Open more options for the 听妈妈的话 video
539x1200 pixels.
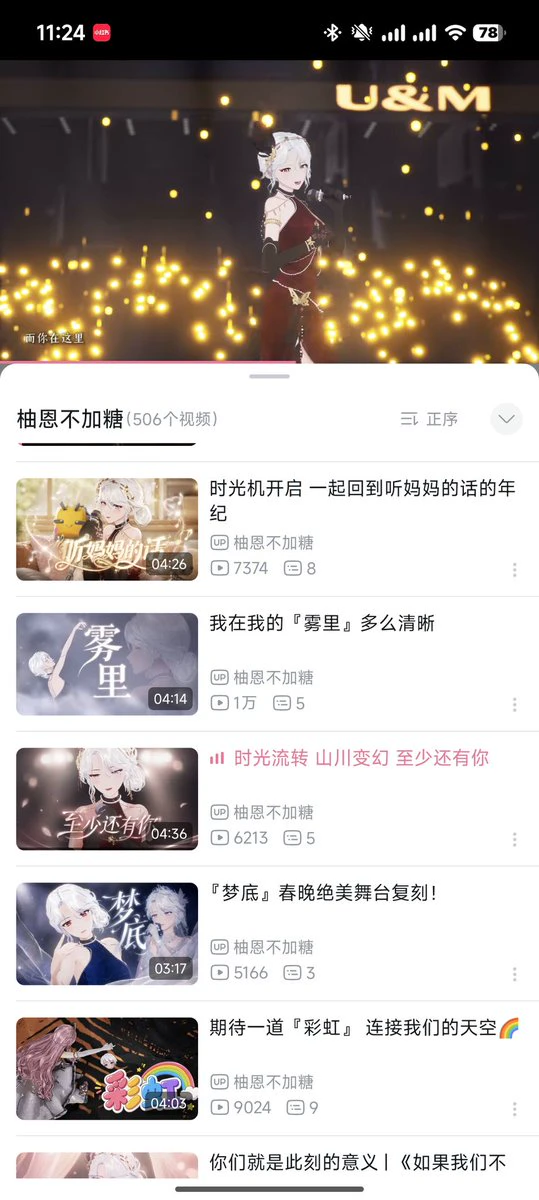click(x=514, y=569)
